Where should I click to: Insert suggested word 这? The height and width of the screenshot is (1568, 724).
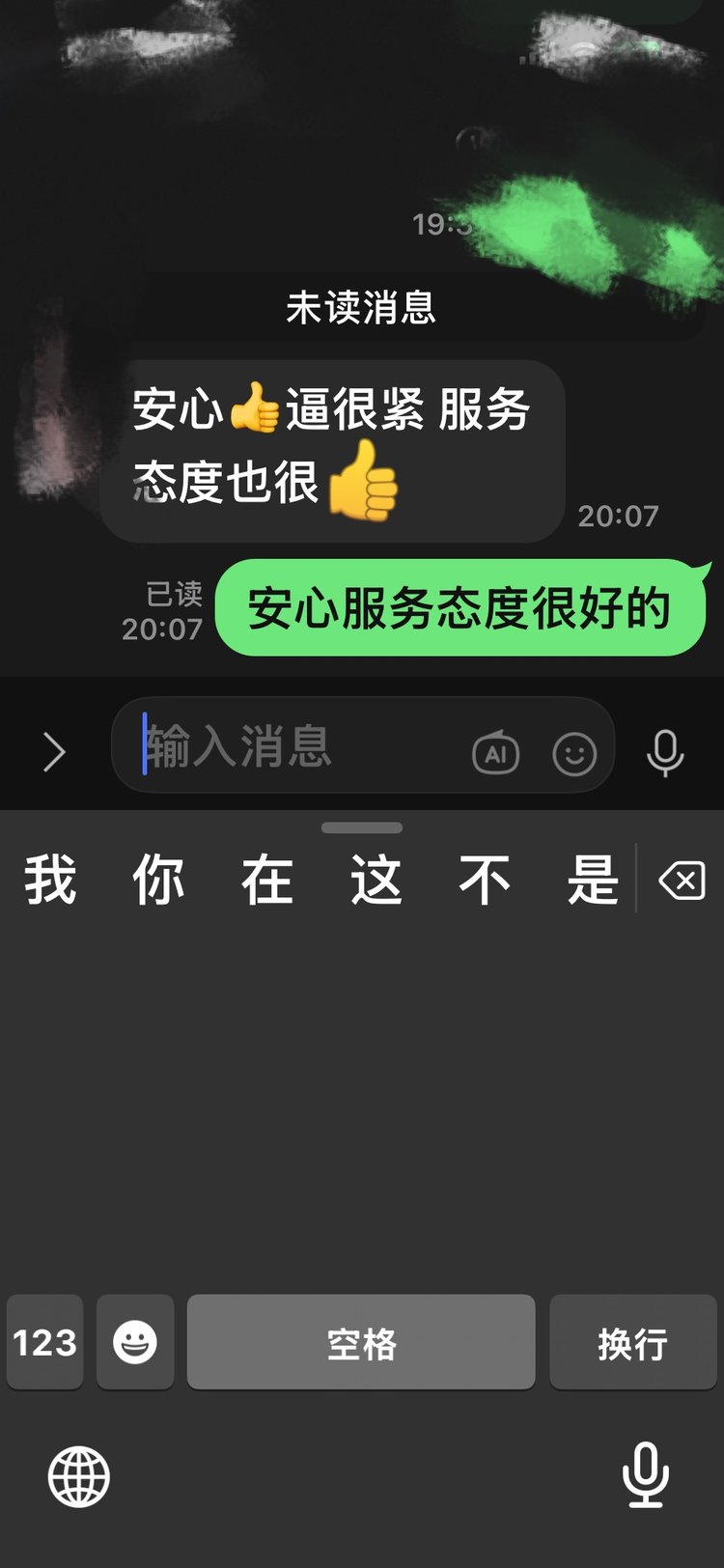point(376,880)
